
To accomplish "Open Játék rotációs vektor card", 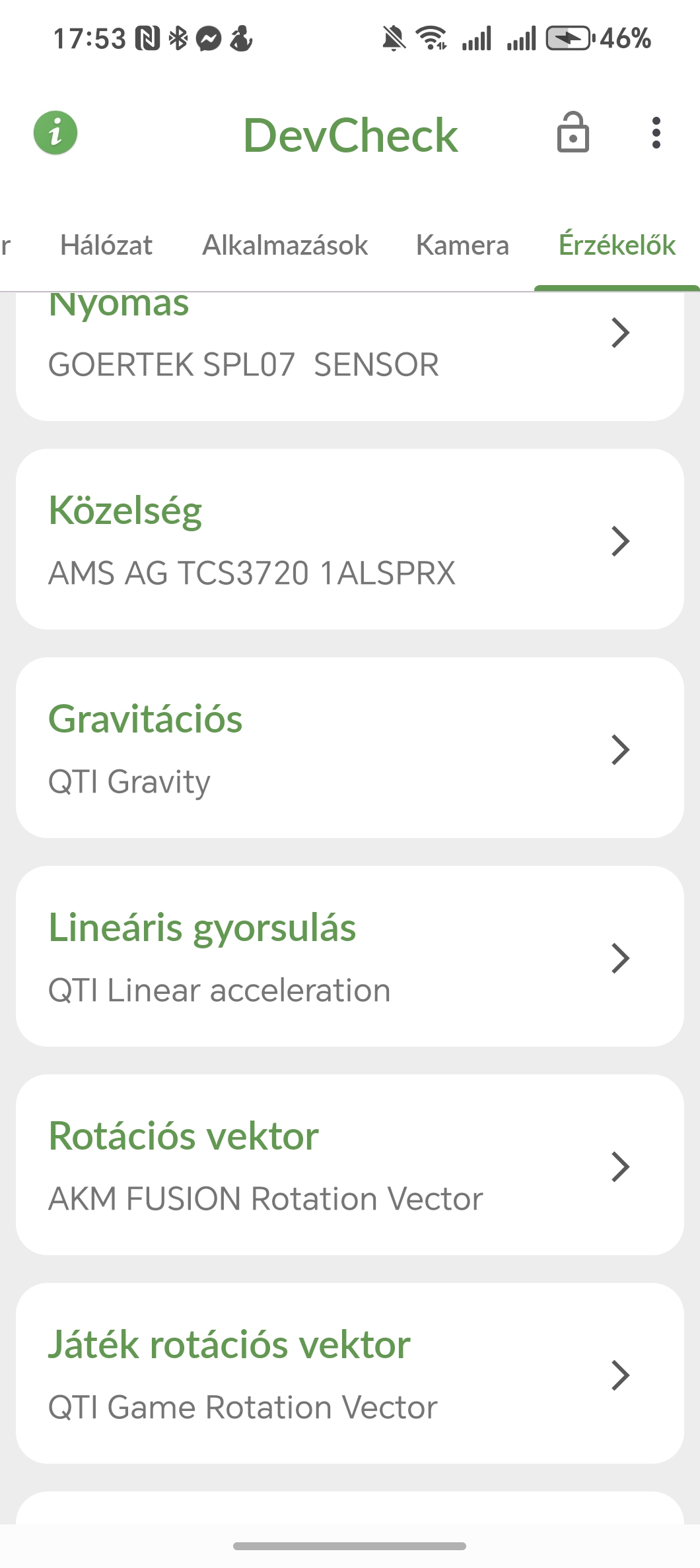I will coord(350,1373).
